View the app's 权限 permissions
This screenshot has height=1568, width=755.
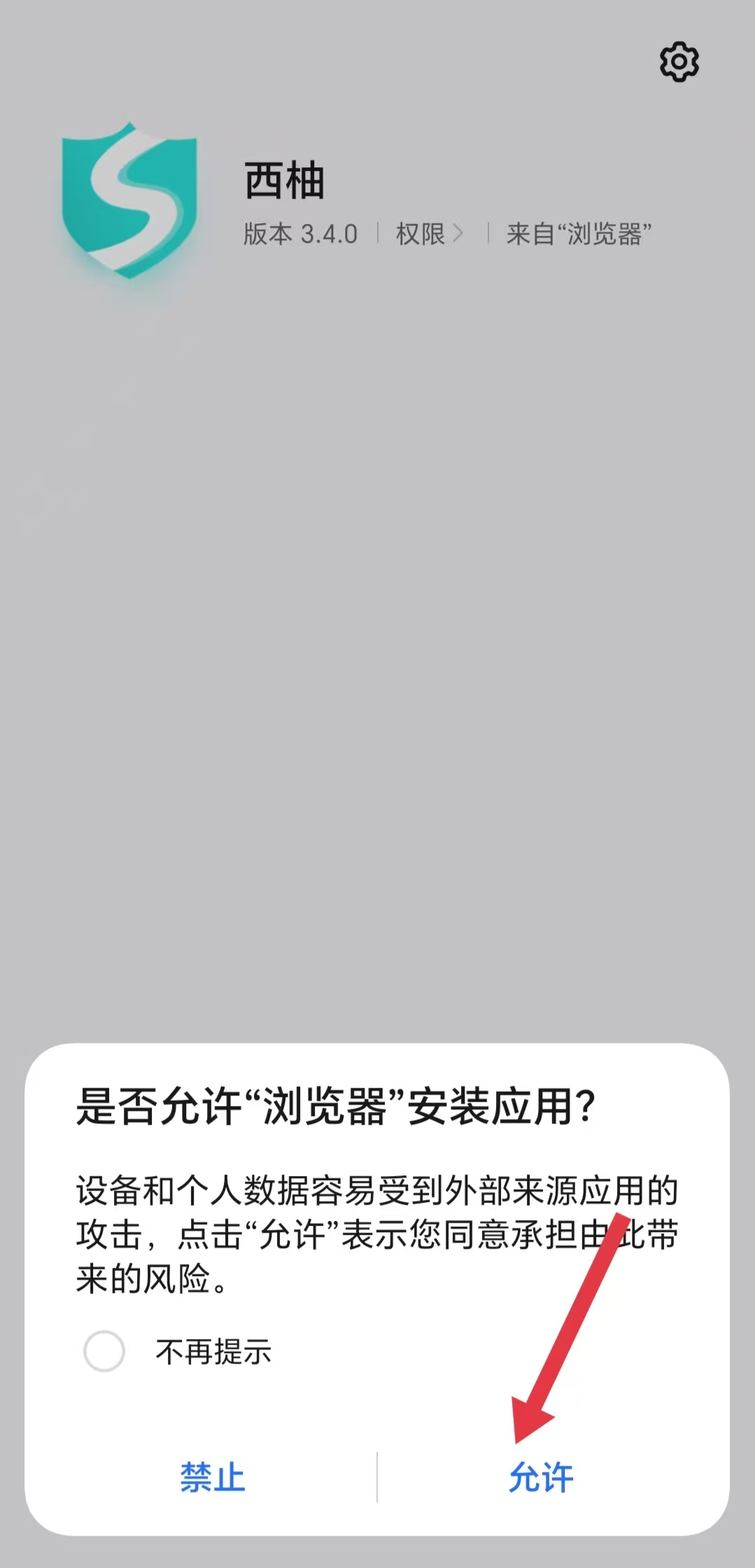coord(428,234)
